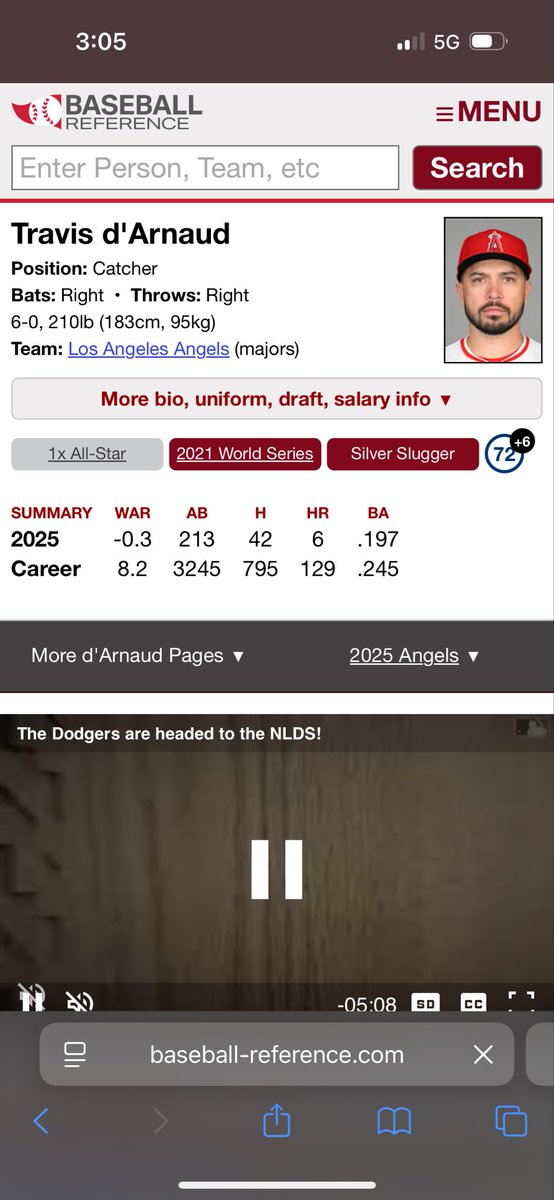Image resolution: width=554 pixels, height=1200 pixels.
Task: Stop loading with the X button
Action: coord(483,1054)
